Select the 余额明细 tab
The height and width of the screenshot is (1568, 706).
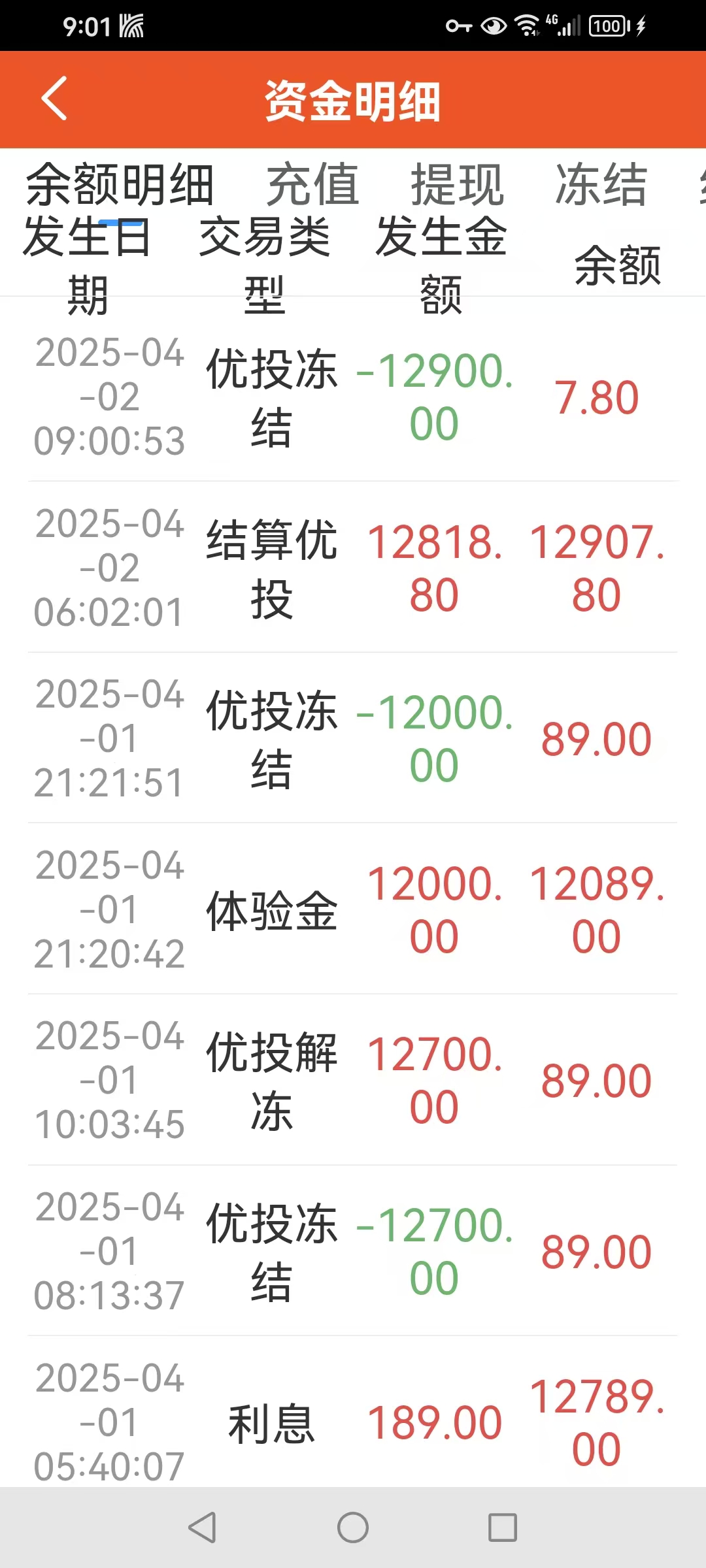point(120,185)
